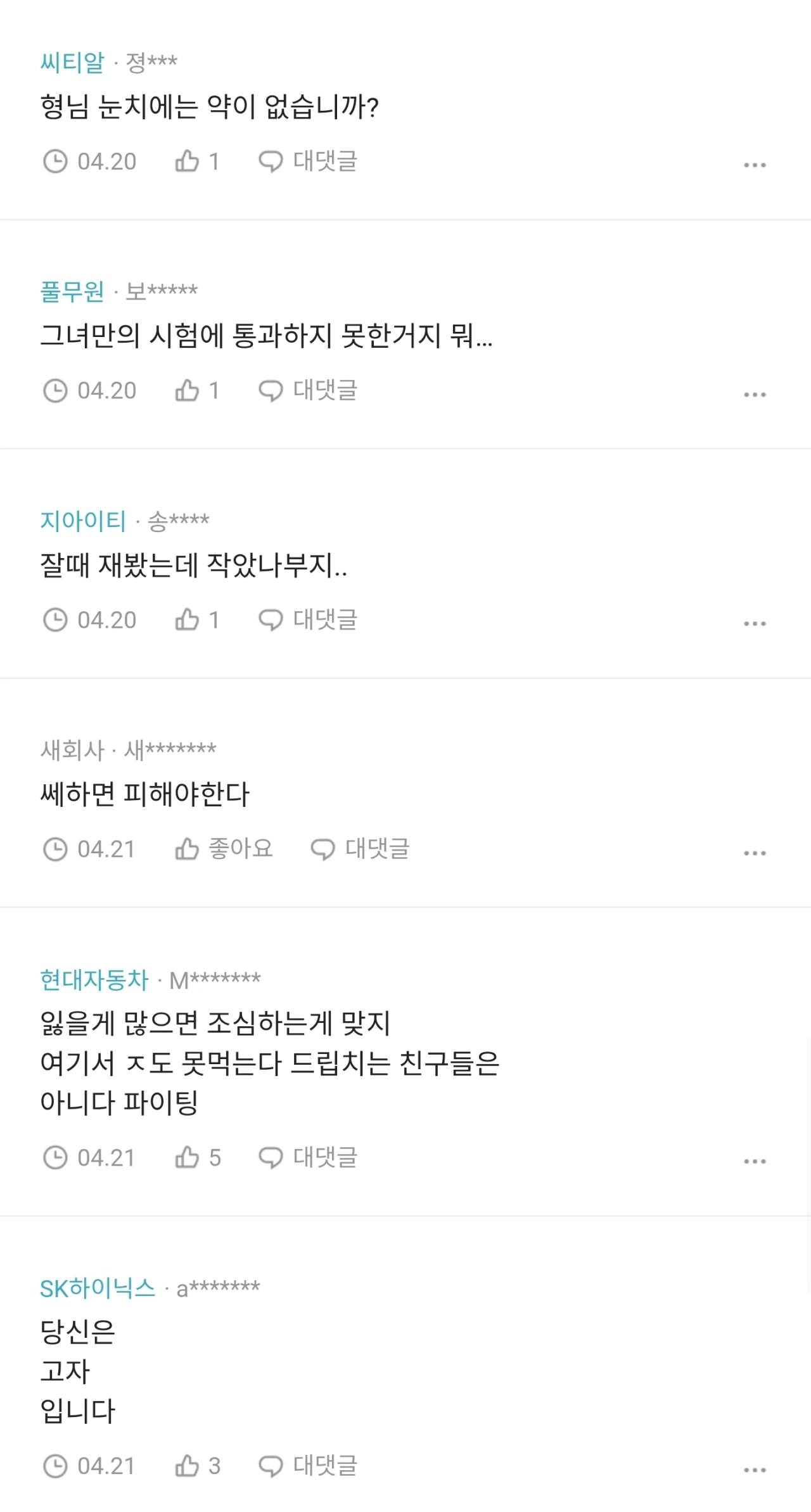Like the 풀무원 comment
The width and height of the screenshot is (811, 1512).
(x=196, y=391)
